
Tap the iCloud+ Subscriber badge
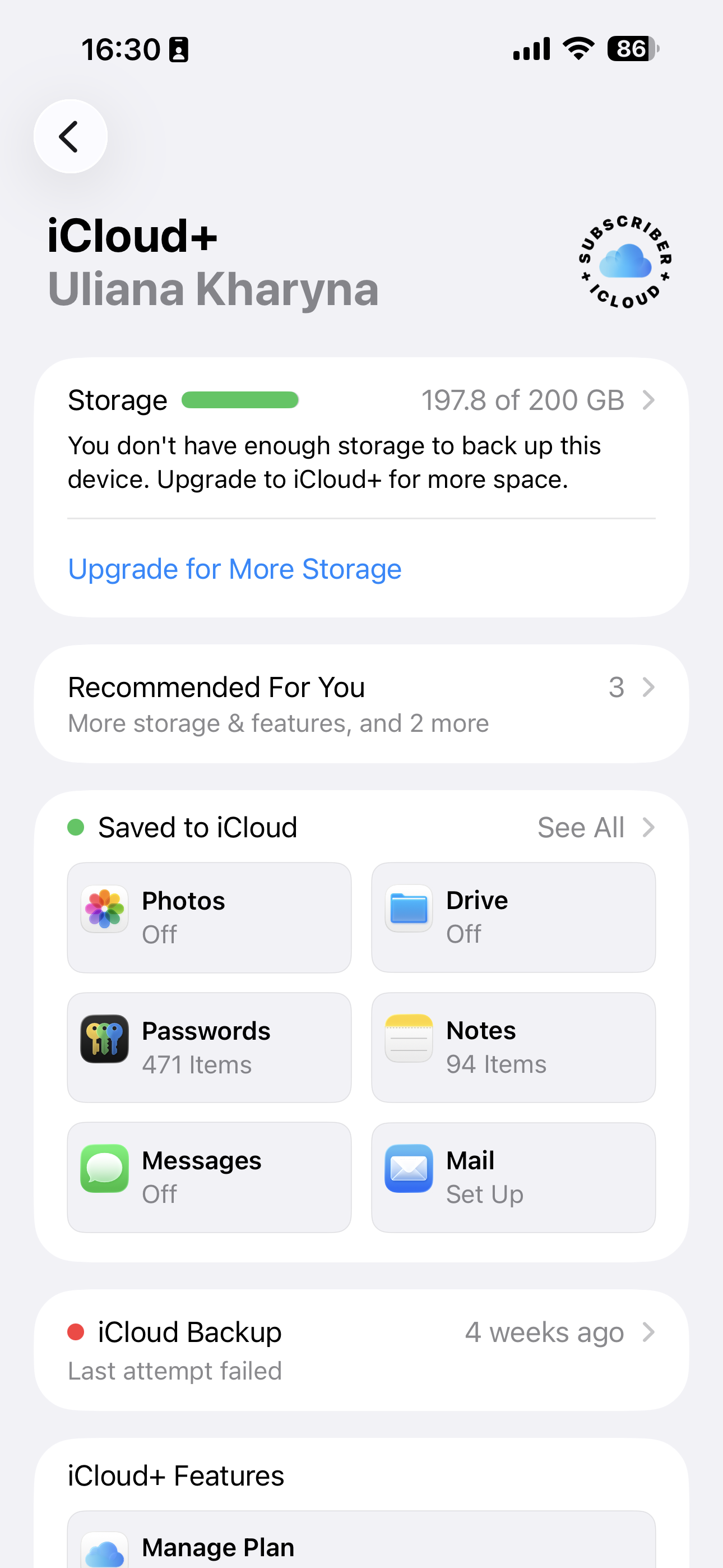tap(624, 263)
